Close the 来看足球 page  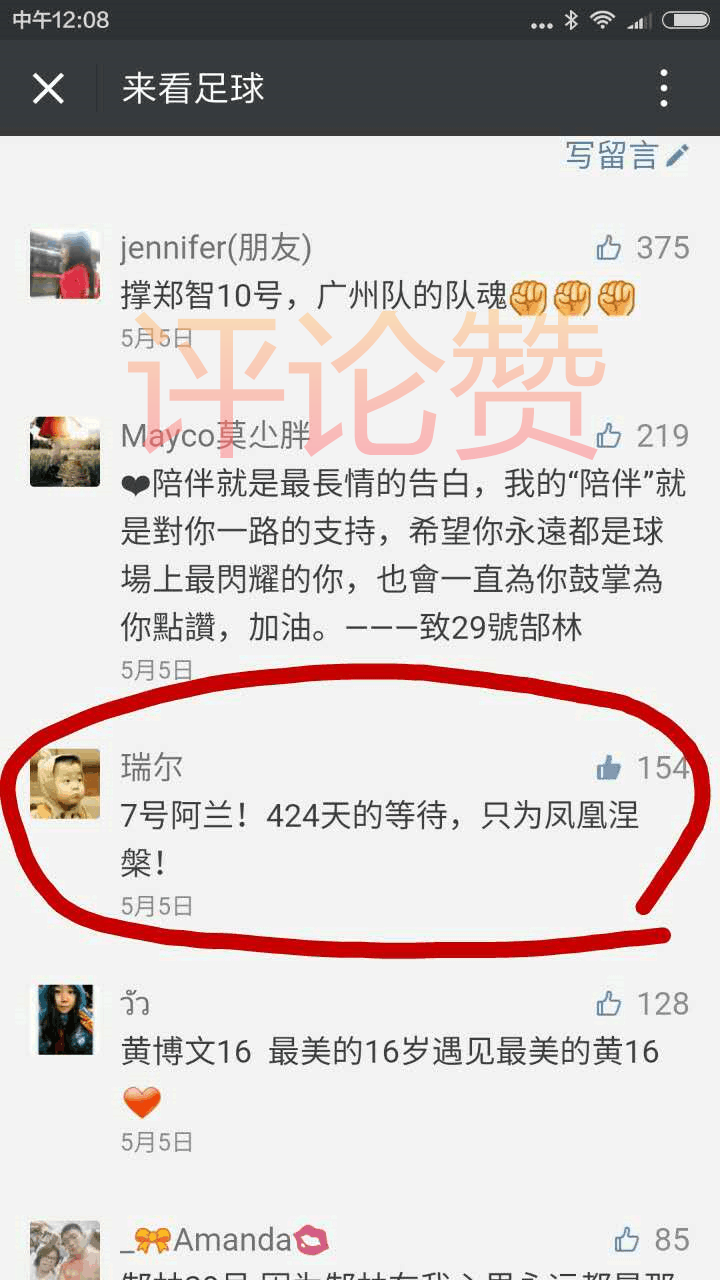pyautogui.click(x=48, y=89)
